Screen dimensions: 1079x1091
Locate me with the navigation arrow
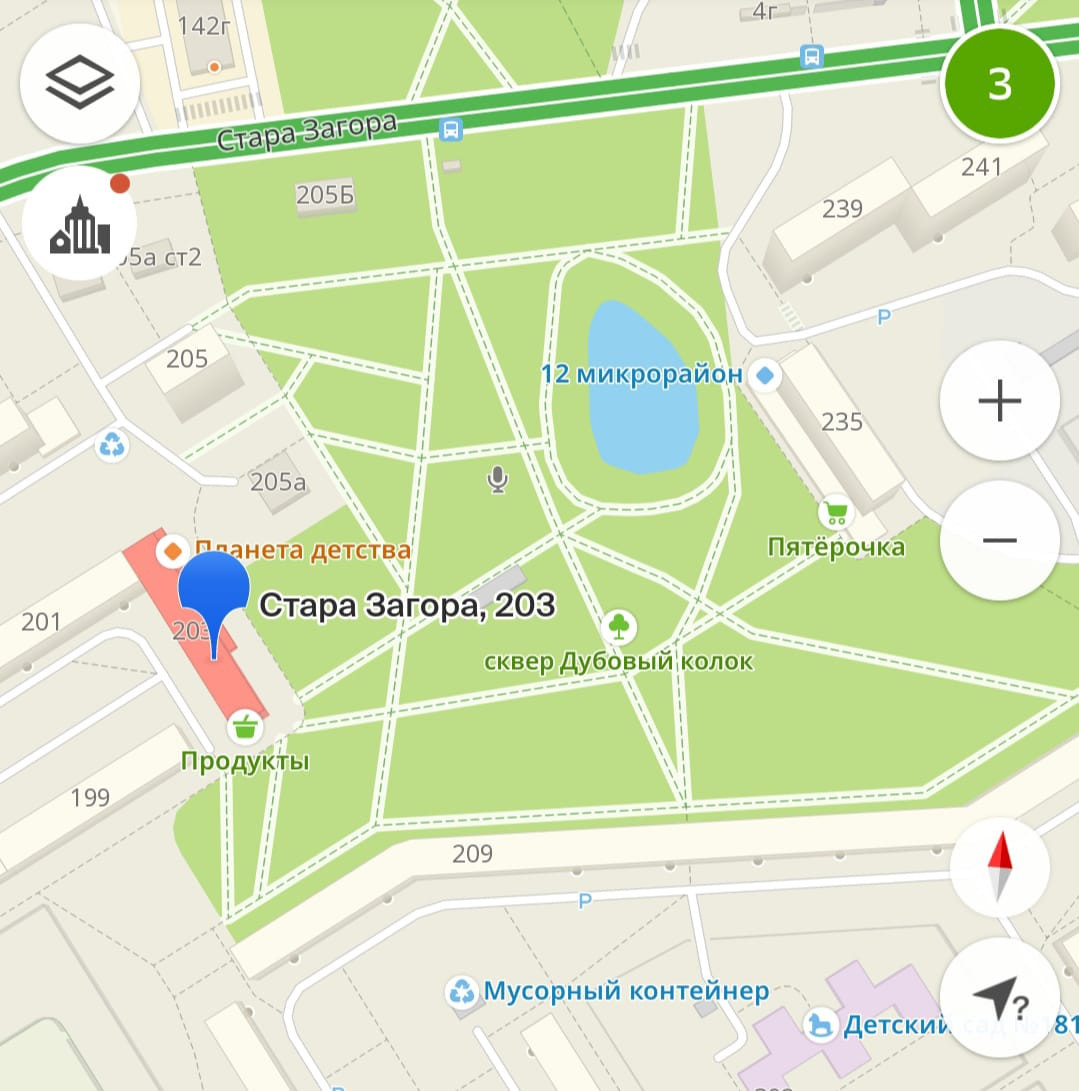[x=999, y=997]
